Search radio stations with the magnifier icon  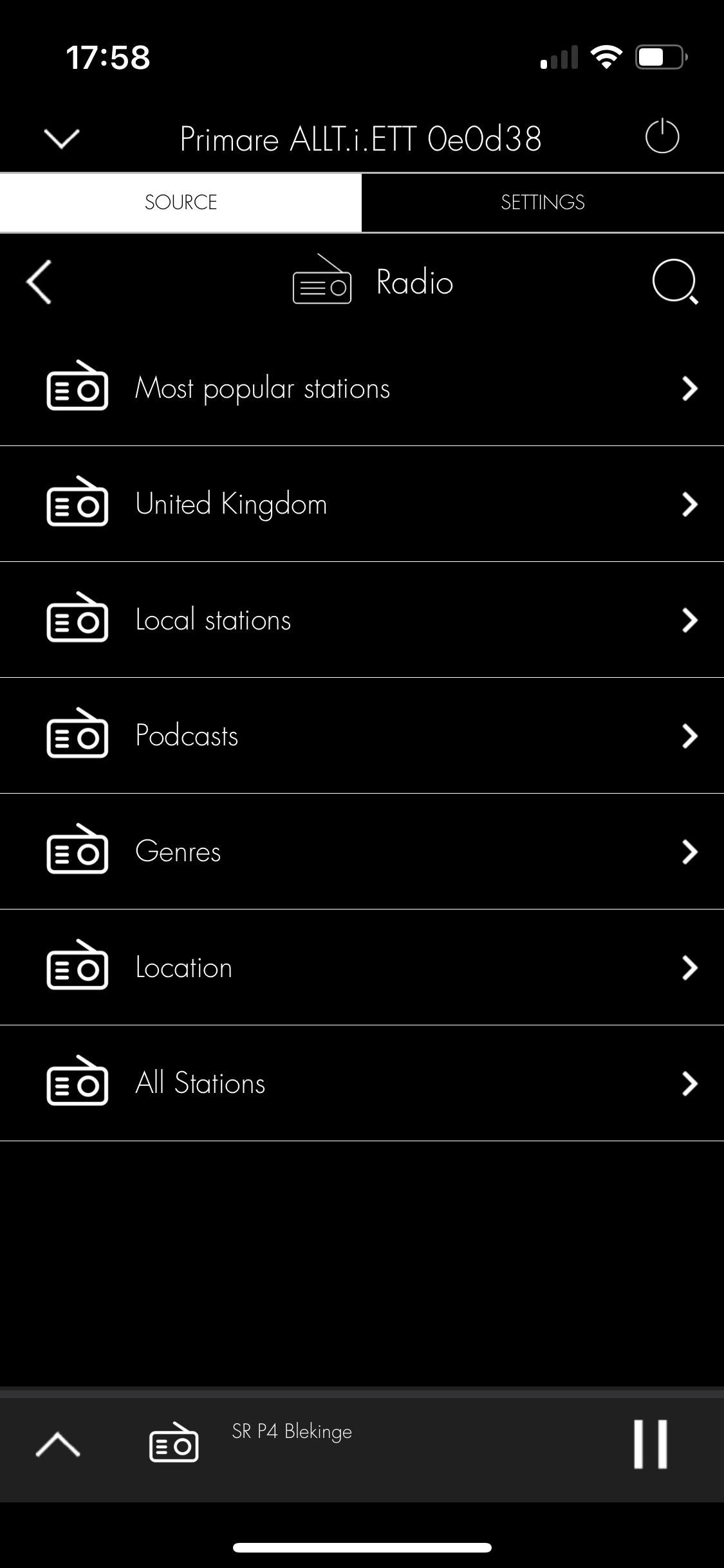(x=674, y=282)
